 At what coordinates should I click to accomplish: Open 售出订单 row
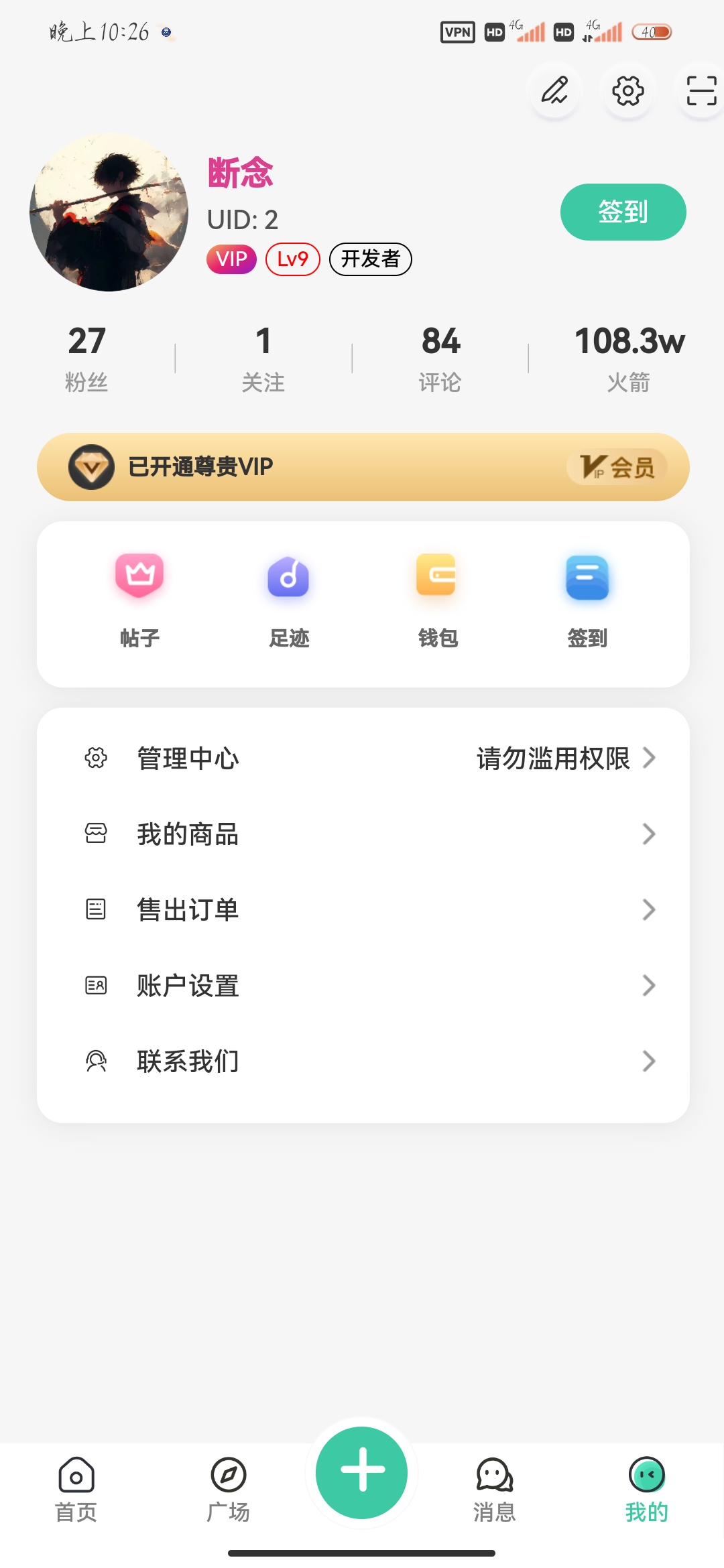click(x=363, y=910)
